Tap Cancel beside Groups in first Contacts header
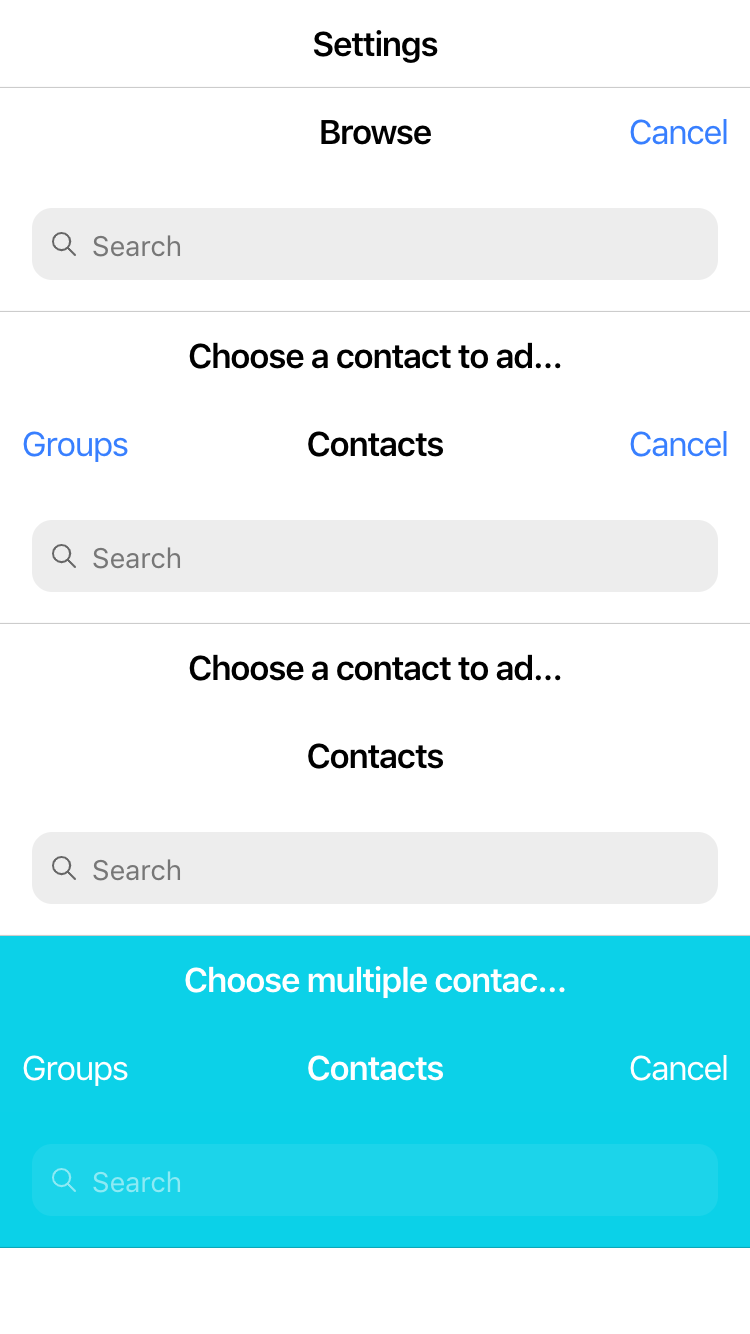This screenshot has height=1334, width=750. [x=678, y=445]
